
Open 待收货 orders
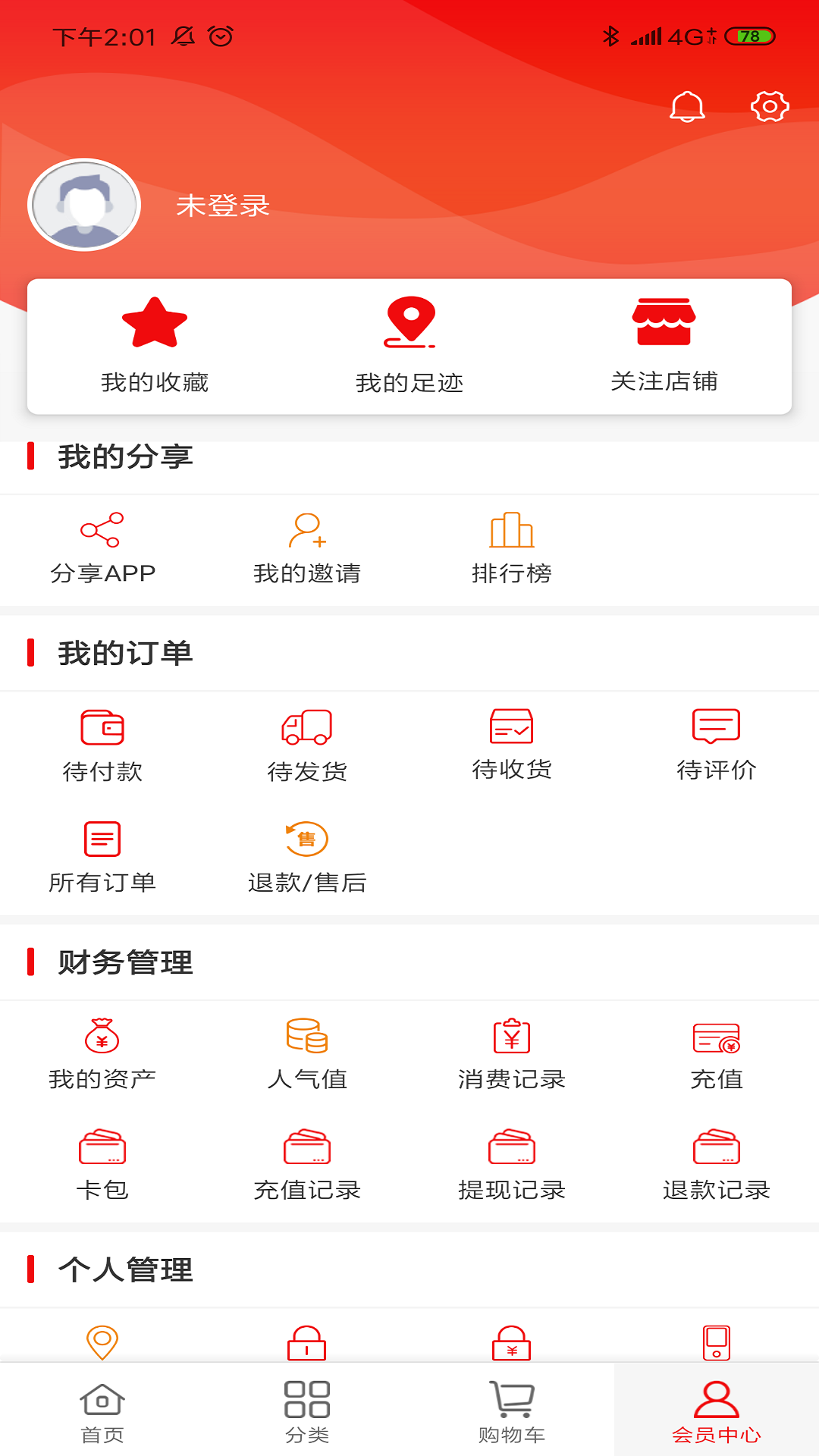tap(512, 745)
